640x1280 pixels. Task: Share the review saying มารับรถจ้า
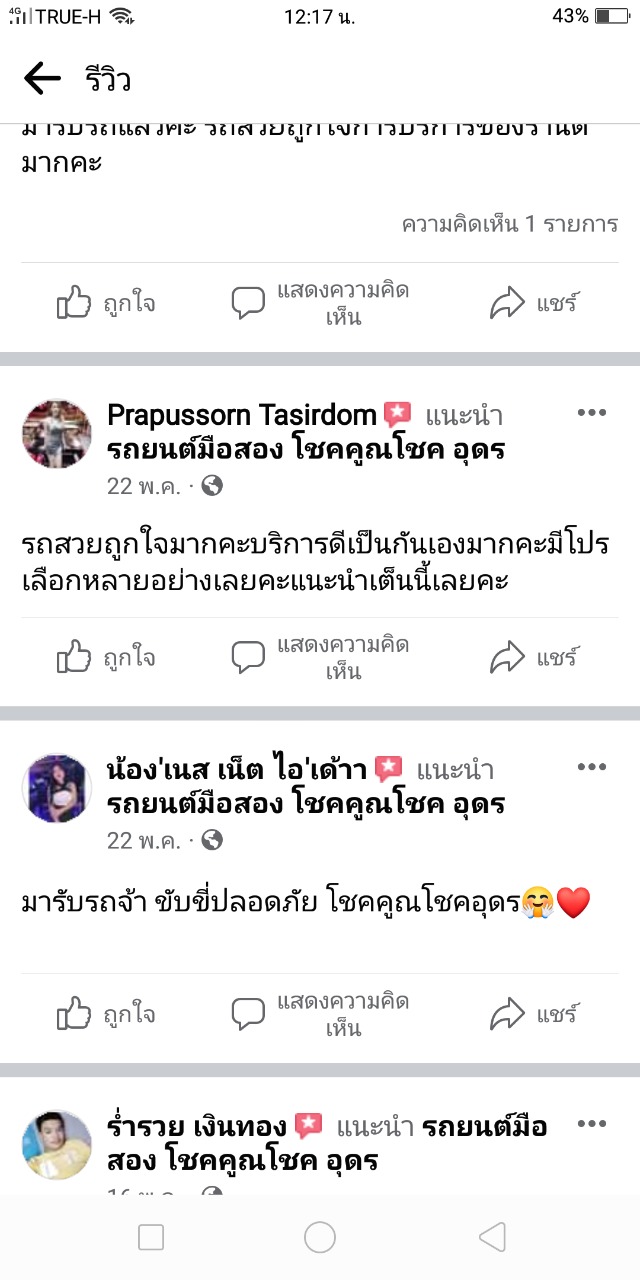[534, 1014]
